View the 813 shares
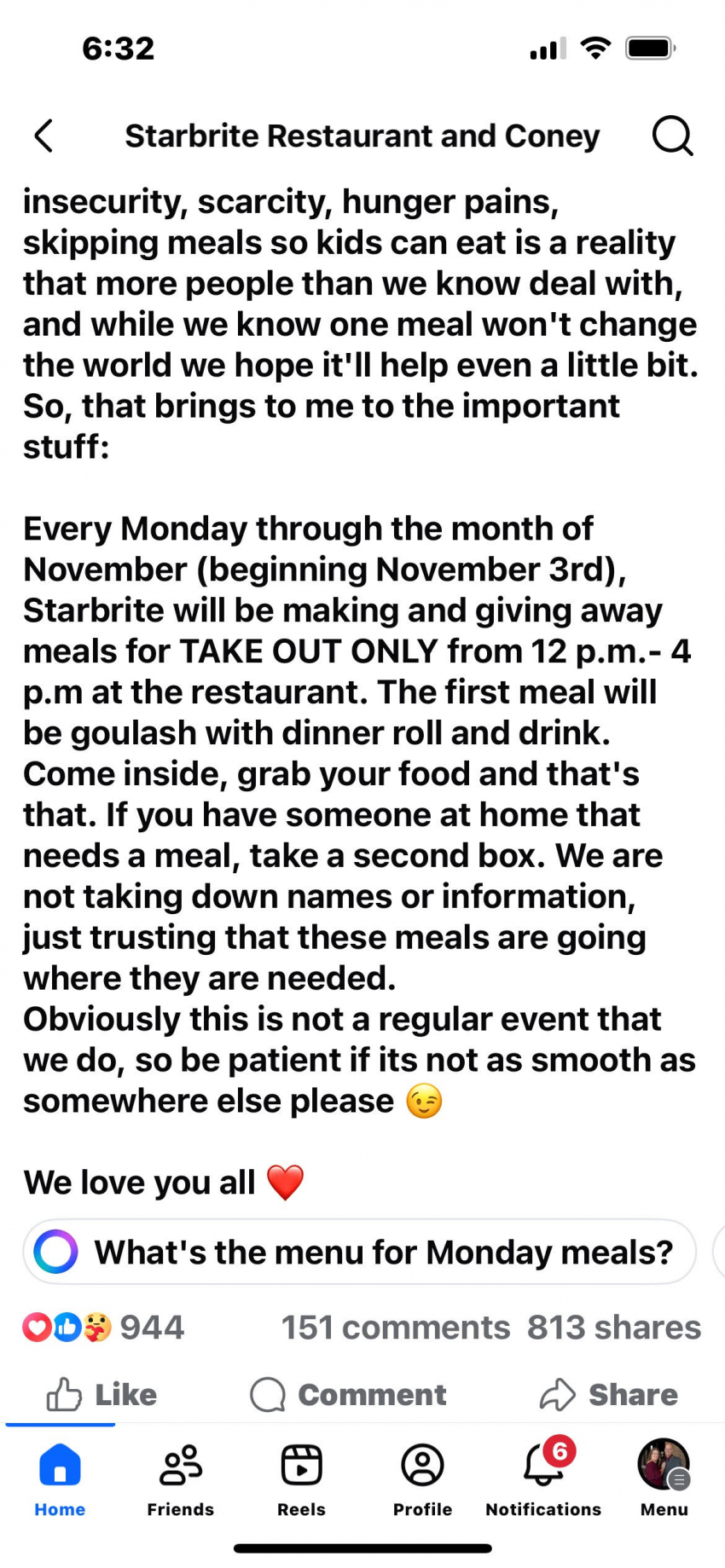725x1568 pixels. [x=613, y=1327]
